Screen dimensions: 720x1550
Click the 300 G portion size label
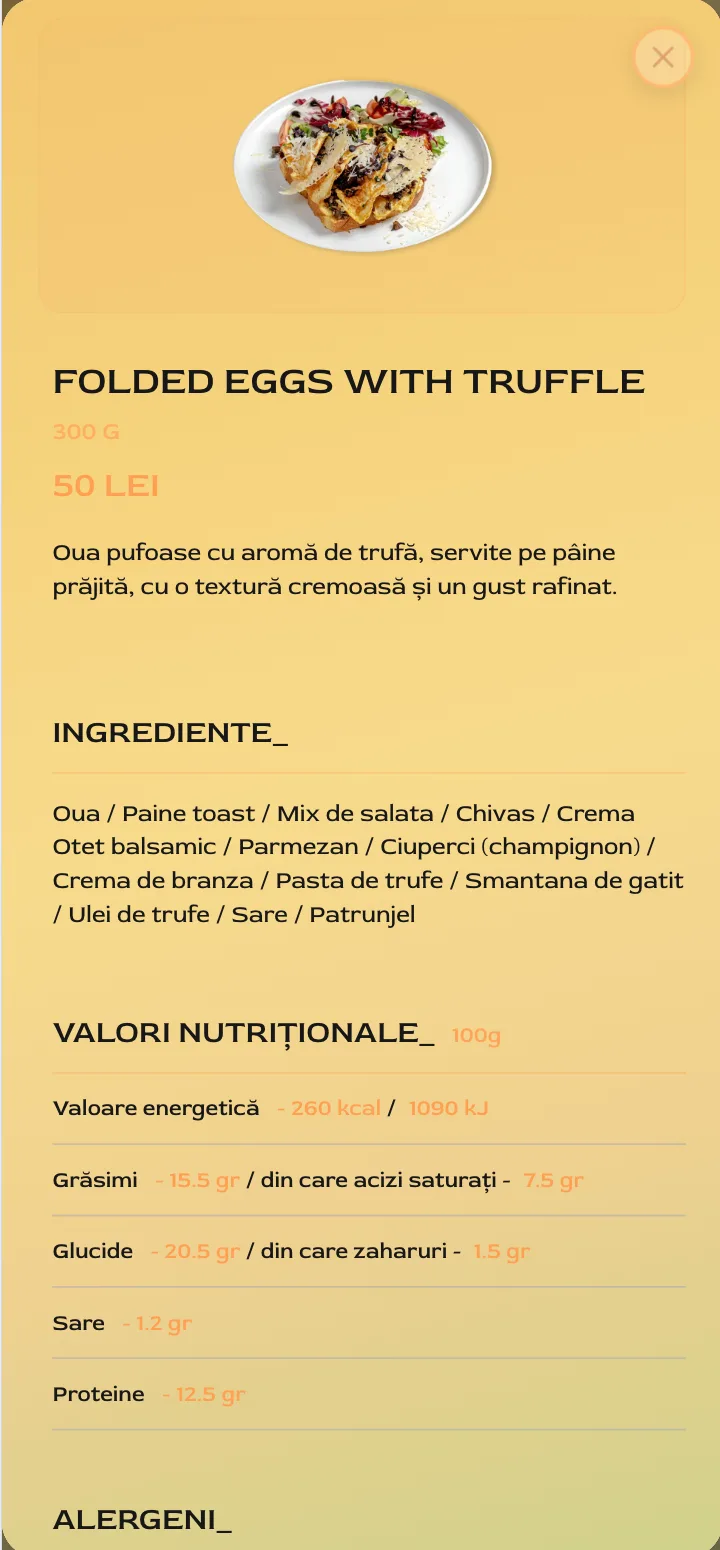(86, 431)
